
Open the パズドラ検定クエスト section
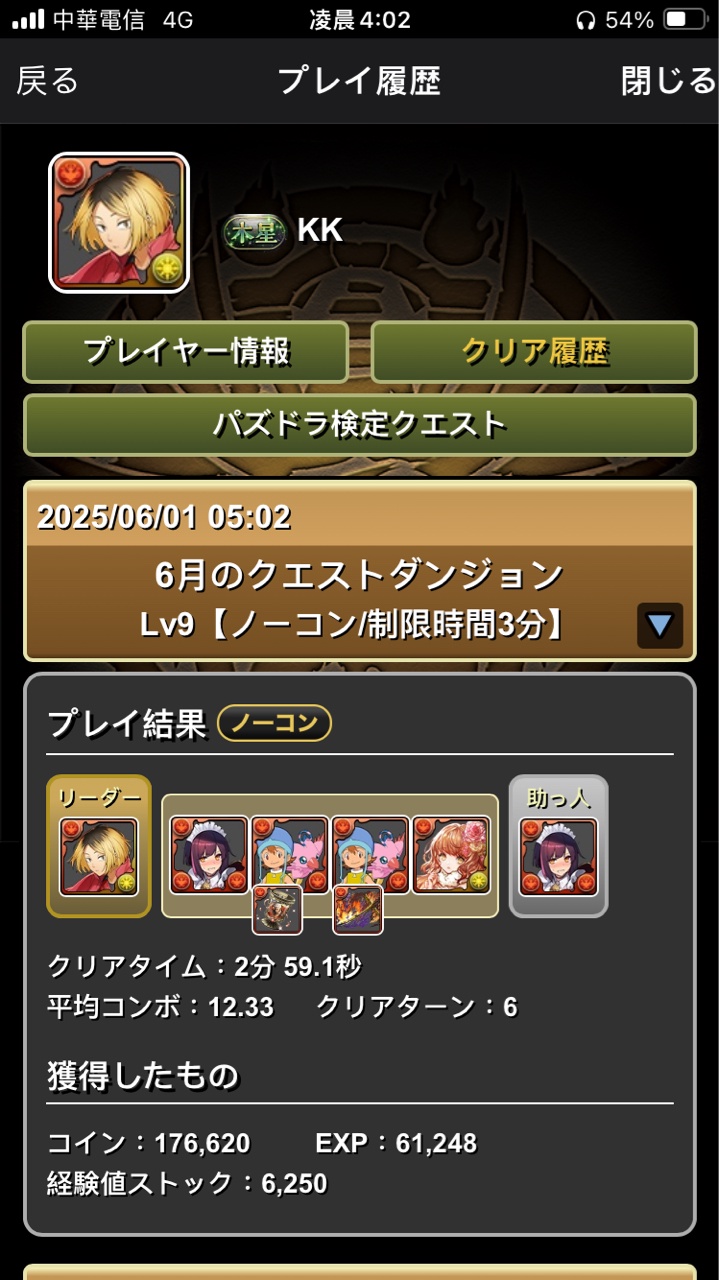point(359,425)
